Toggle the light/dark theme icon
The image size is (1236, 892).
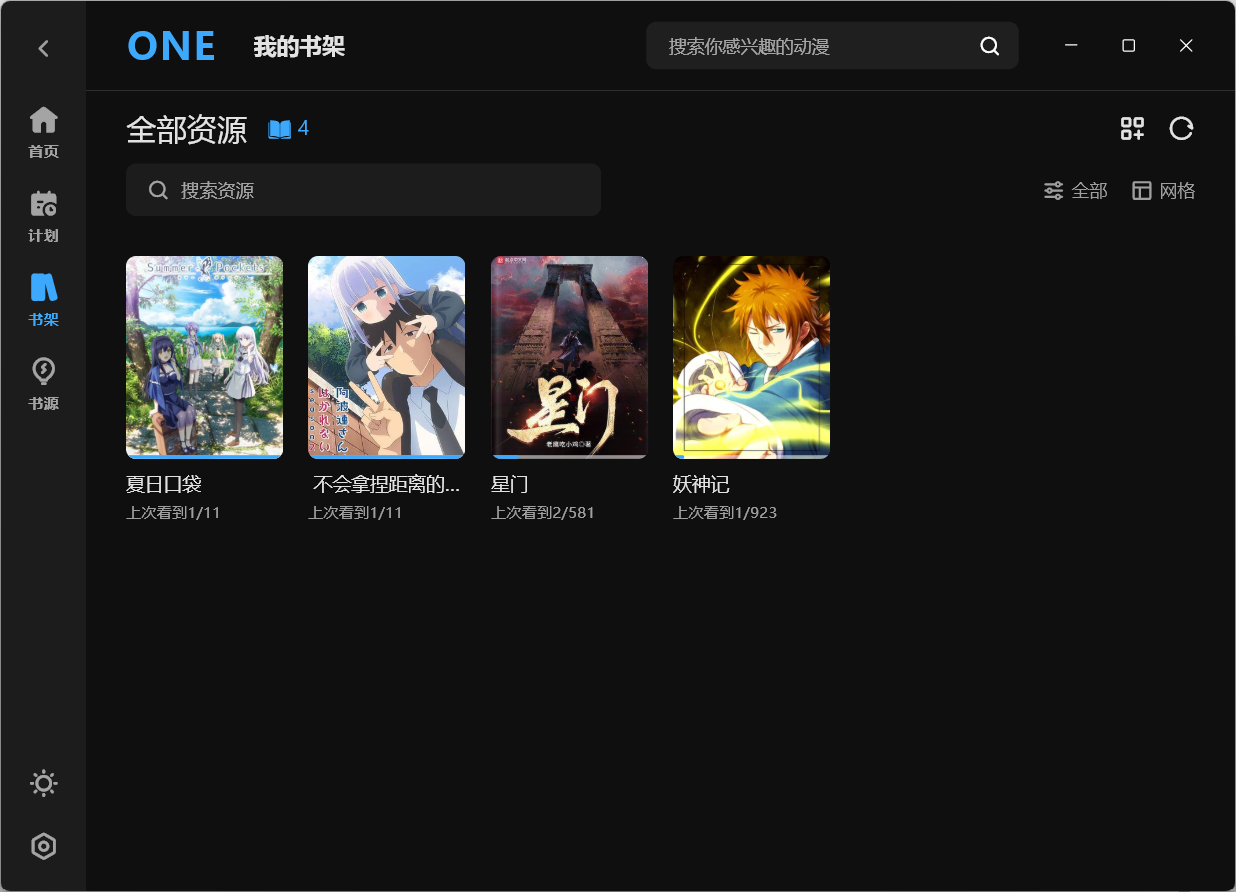pos(43,783)
